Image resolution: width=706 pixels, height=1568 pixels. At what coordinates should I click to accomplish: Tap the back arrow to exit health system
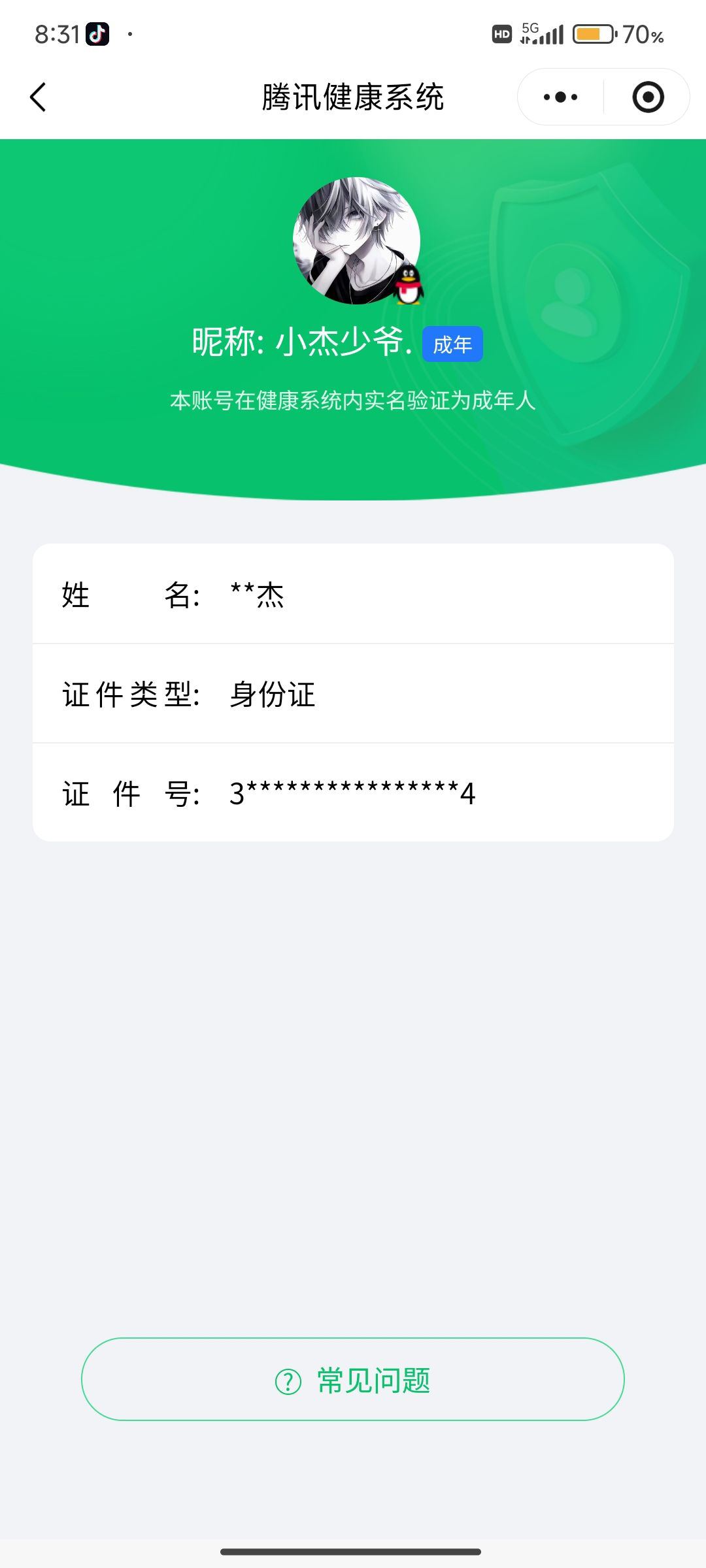(39, 98)
